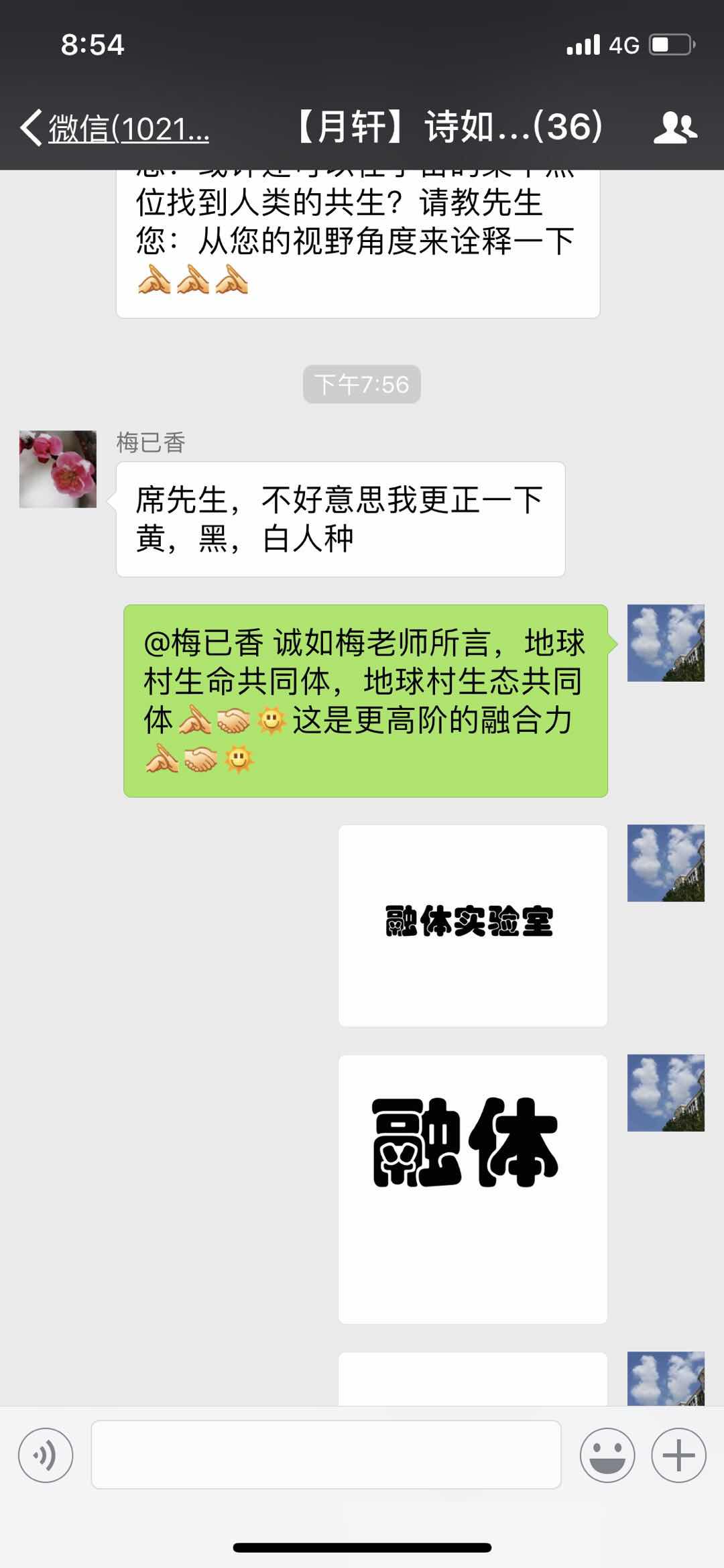This screenshot has height=1568, width=724.
Task: Tap 梅已香's plum blossom avatar
Action: click(x=58, y=469)
